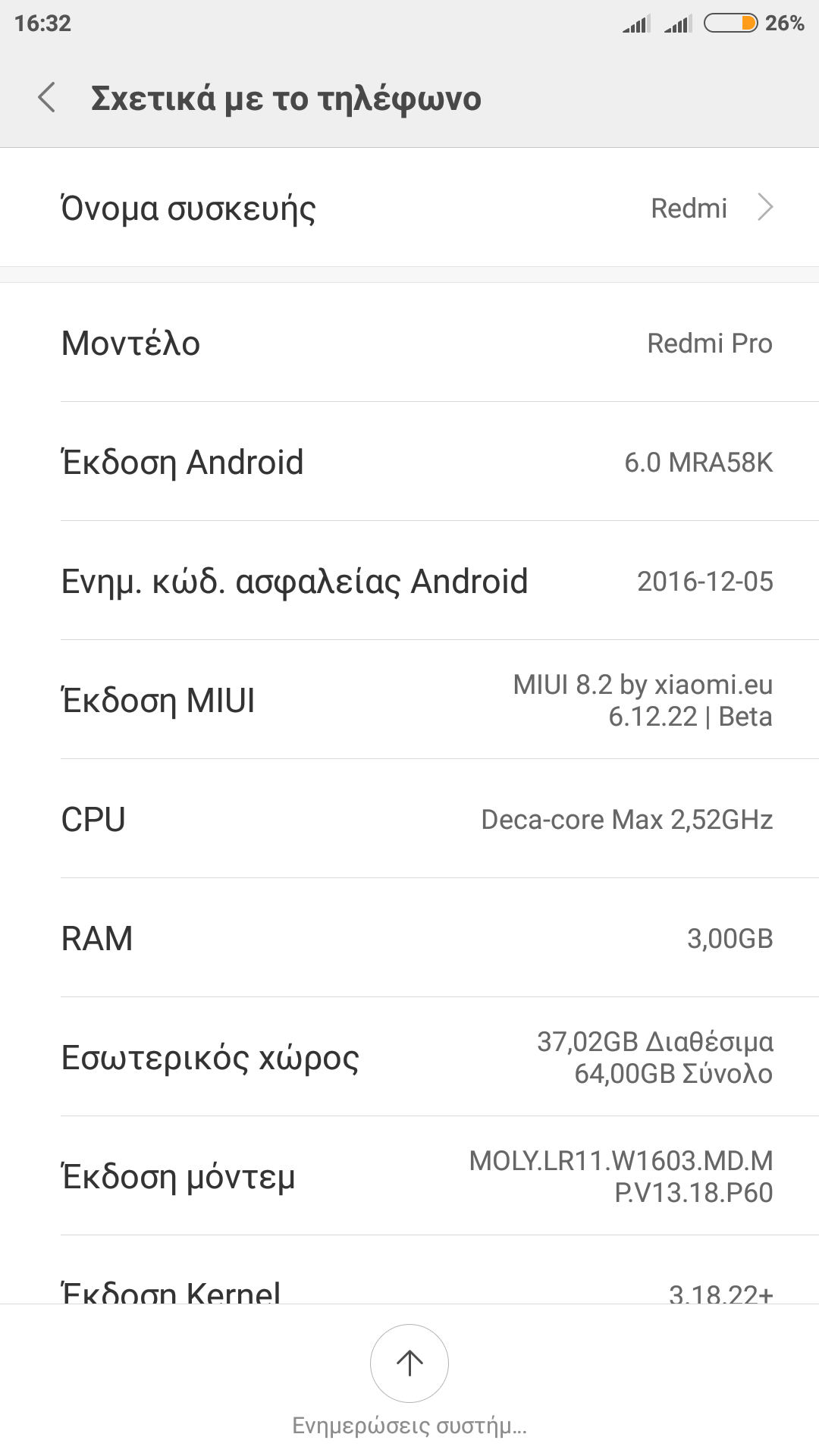Tap the RAM row
The height and width of the screenshot is (1456, 819).
coord(409,938)
